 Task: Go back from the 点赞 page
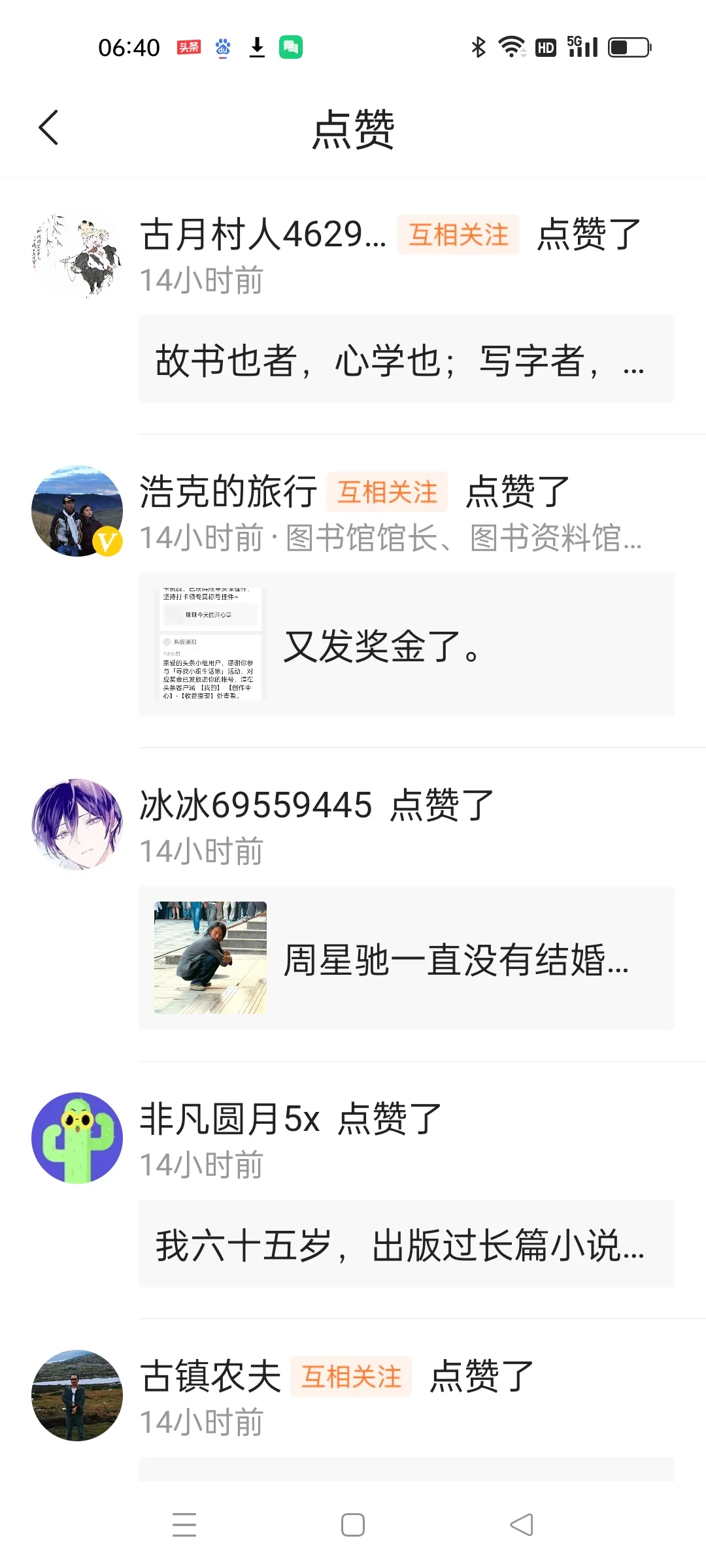[x=49, y=128]
